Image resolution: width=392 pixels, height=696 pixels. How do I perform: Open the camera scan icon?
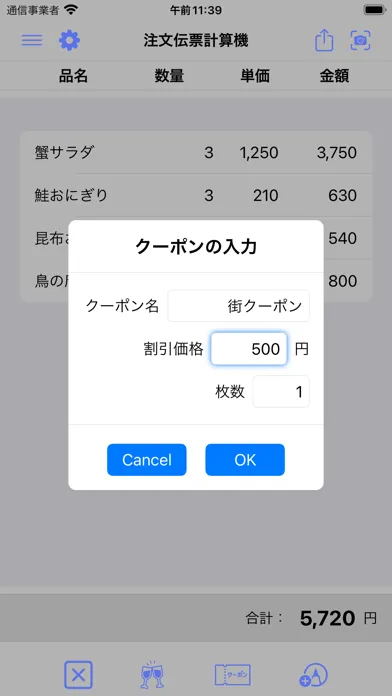[x=360, y=40]
